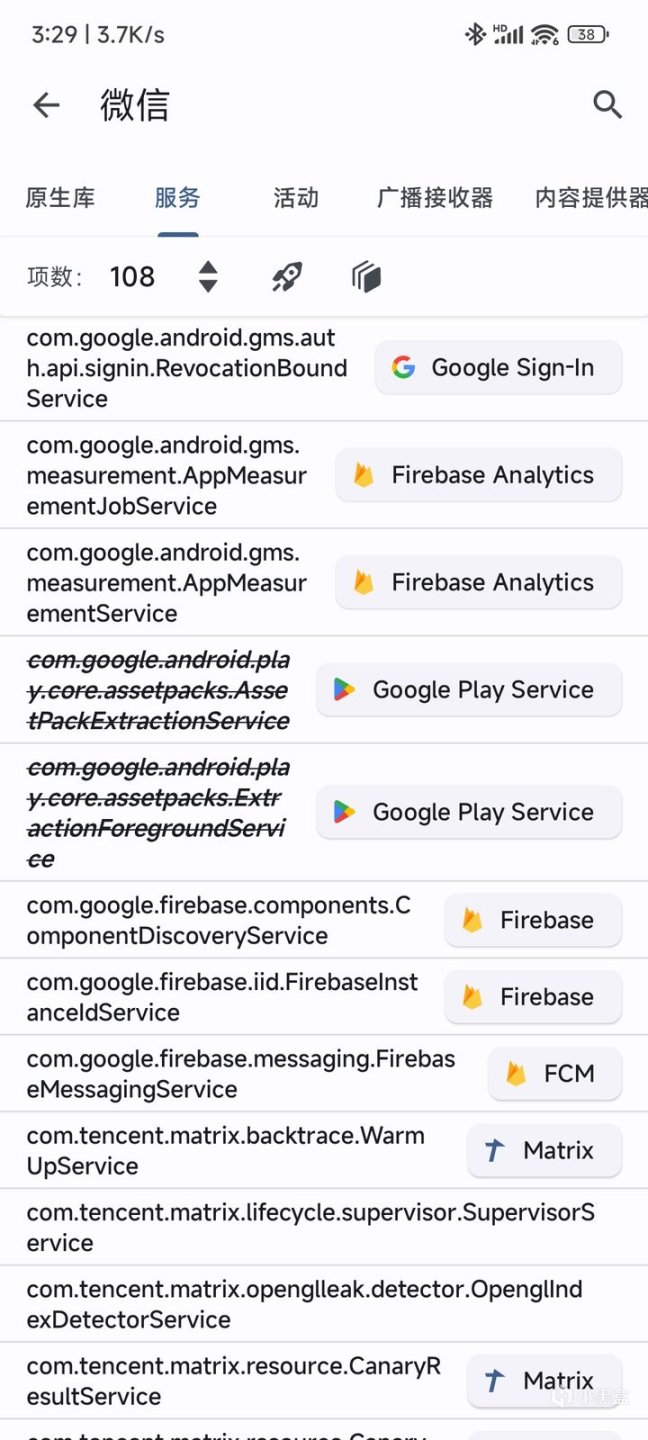
Task: Go back from the 微信 detail page
Action: pos(47,105)
